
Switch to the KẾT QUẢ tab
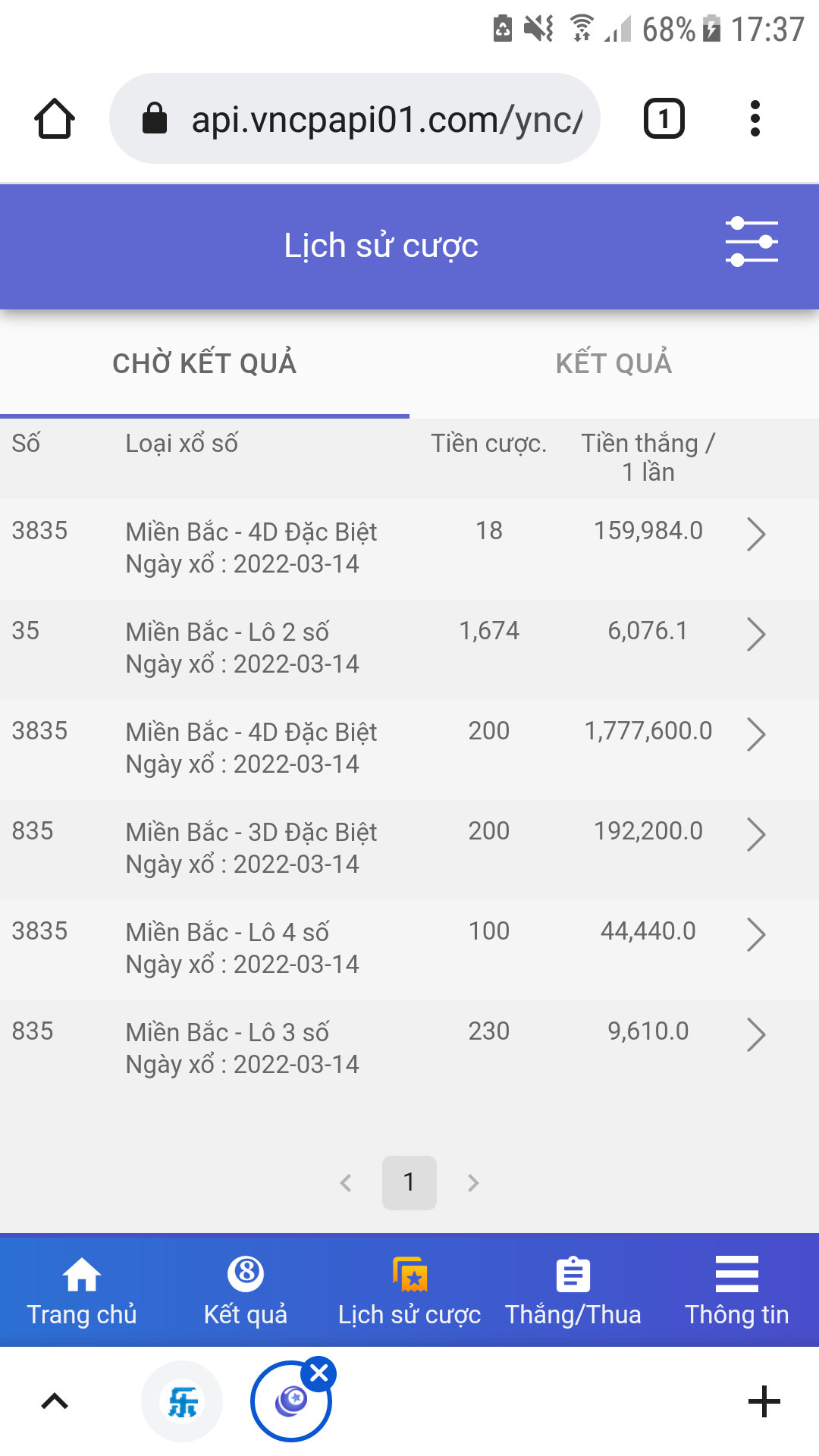[x=614, y=363]
